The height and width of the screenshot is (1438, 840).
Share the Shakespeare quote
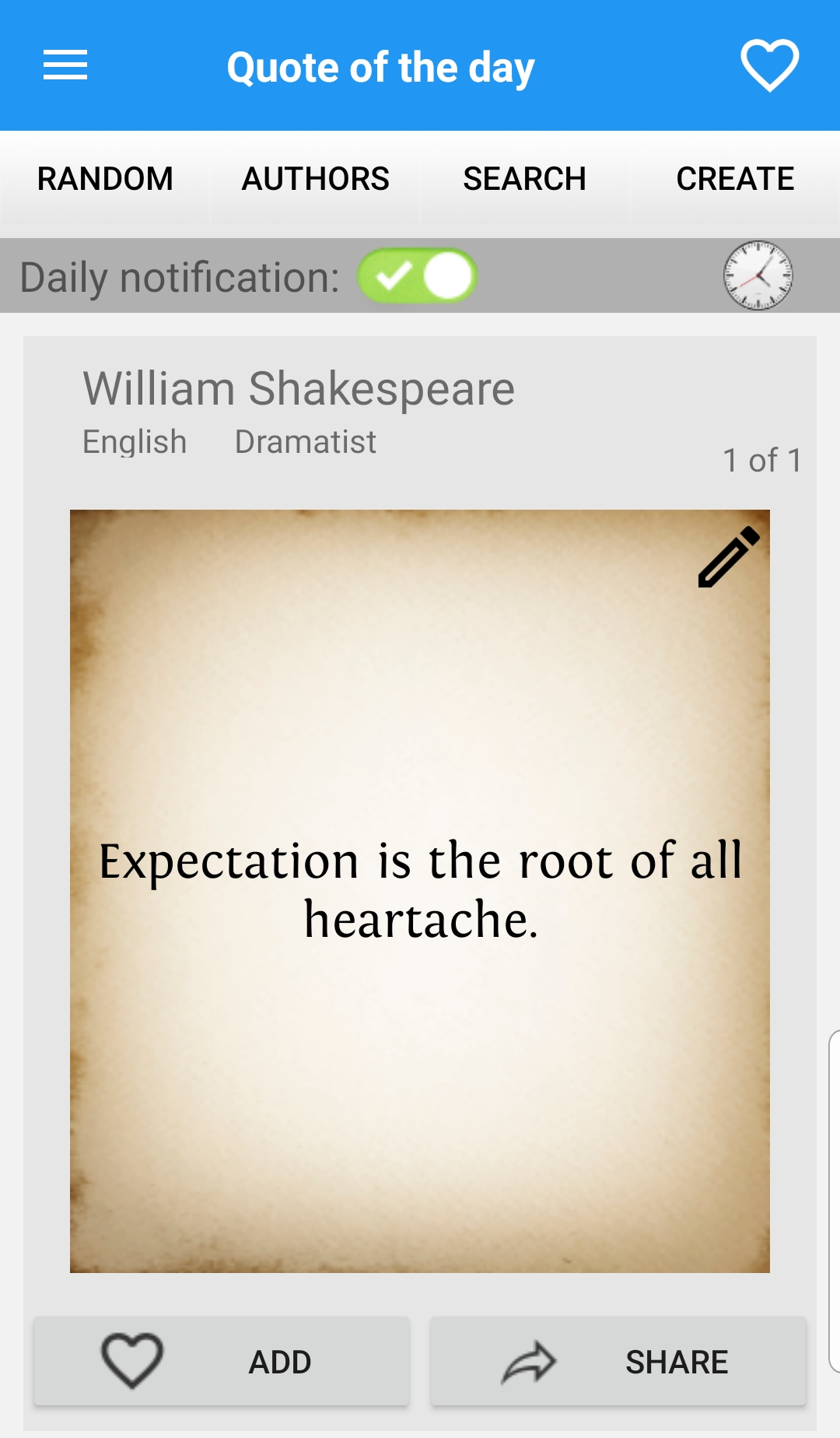(618, 1362)
